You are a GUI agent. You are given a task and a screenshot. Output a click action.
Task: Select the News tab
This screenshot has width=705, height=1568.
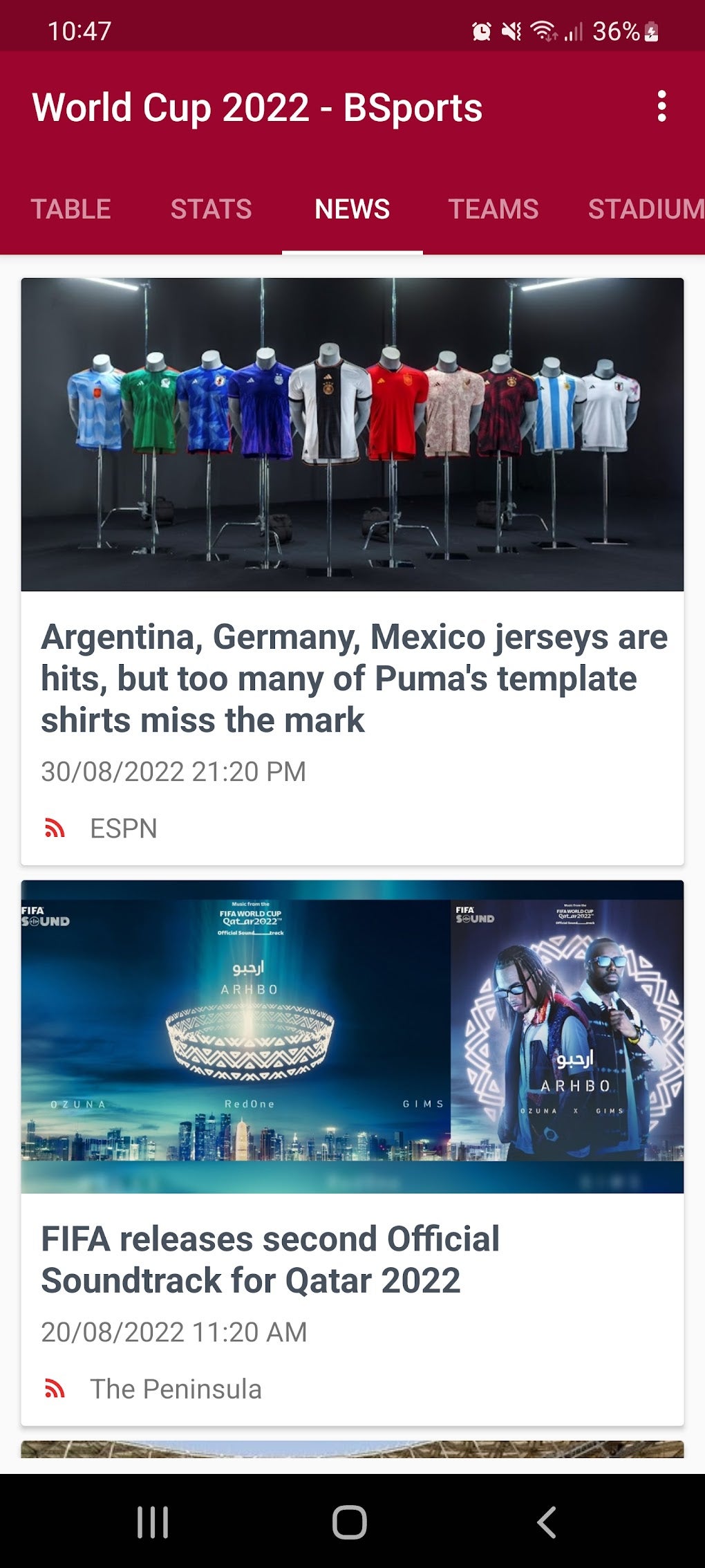(x=352, y=209)
